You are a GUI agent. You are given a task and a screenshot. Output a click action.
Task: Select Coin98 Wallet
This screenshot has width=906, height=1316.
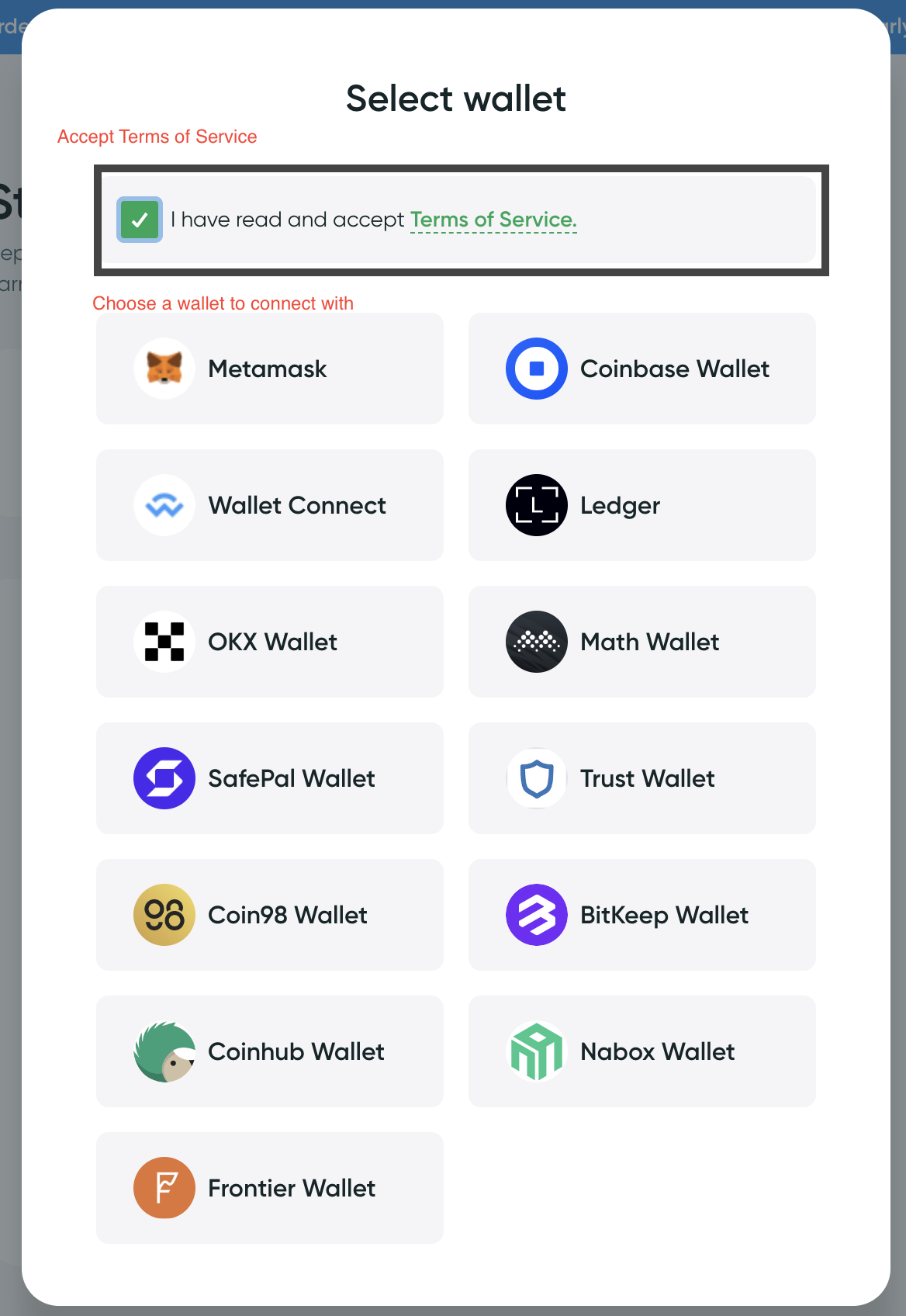(269, 915)
